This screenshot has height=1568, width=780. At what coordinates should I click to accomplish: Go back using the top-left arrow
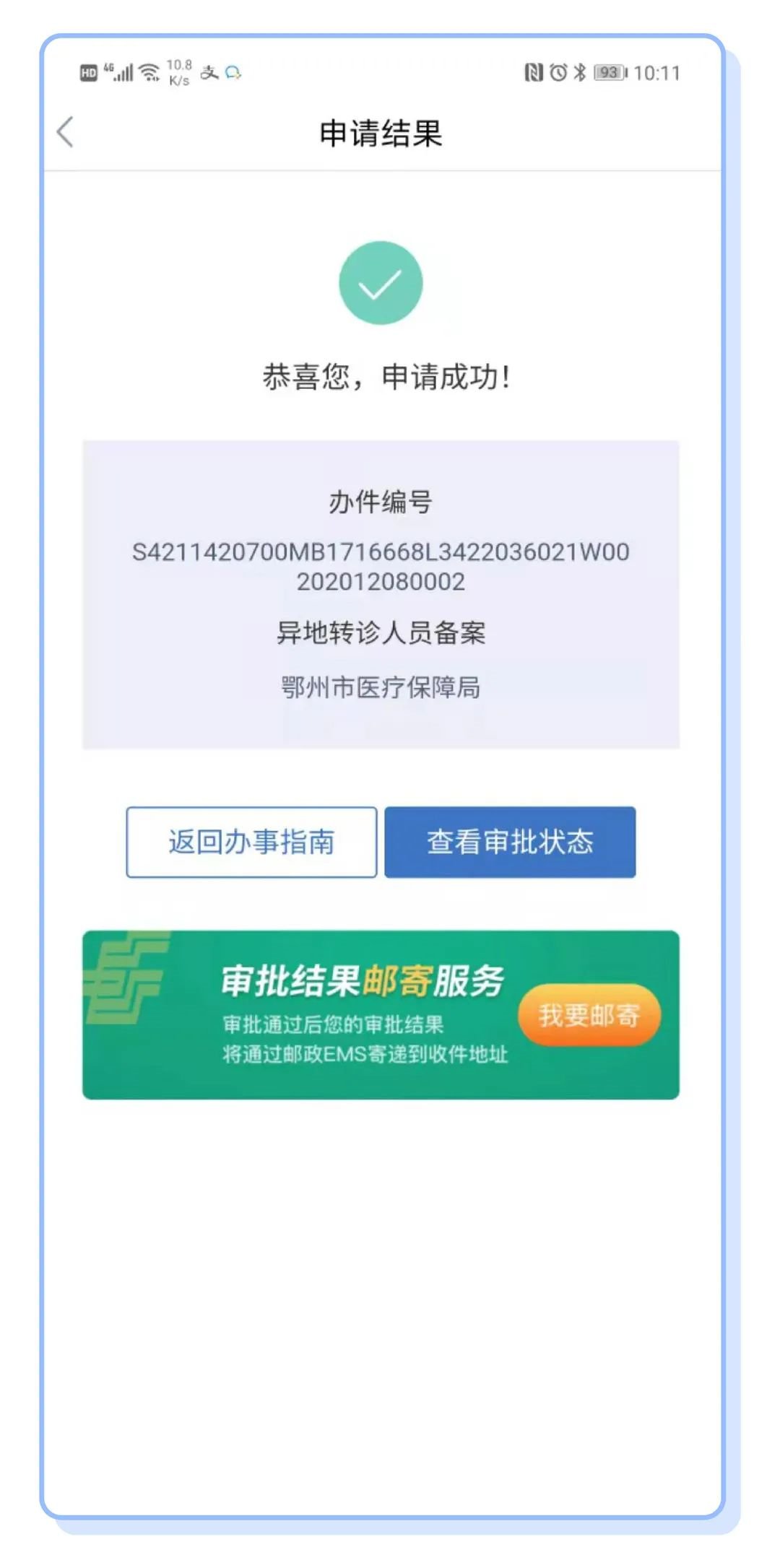coord(65,132)
